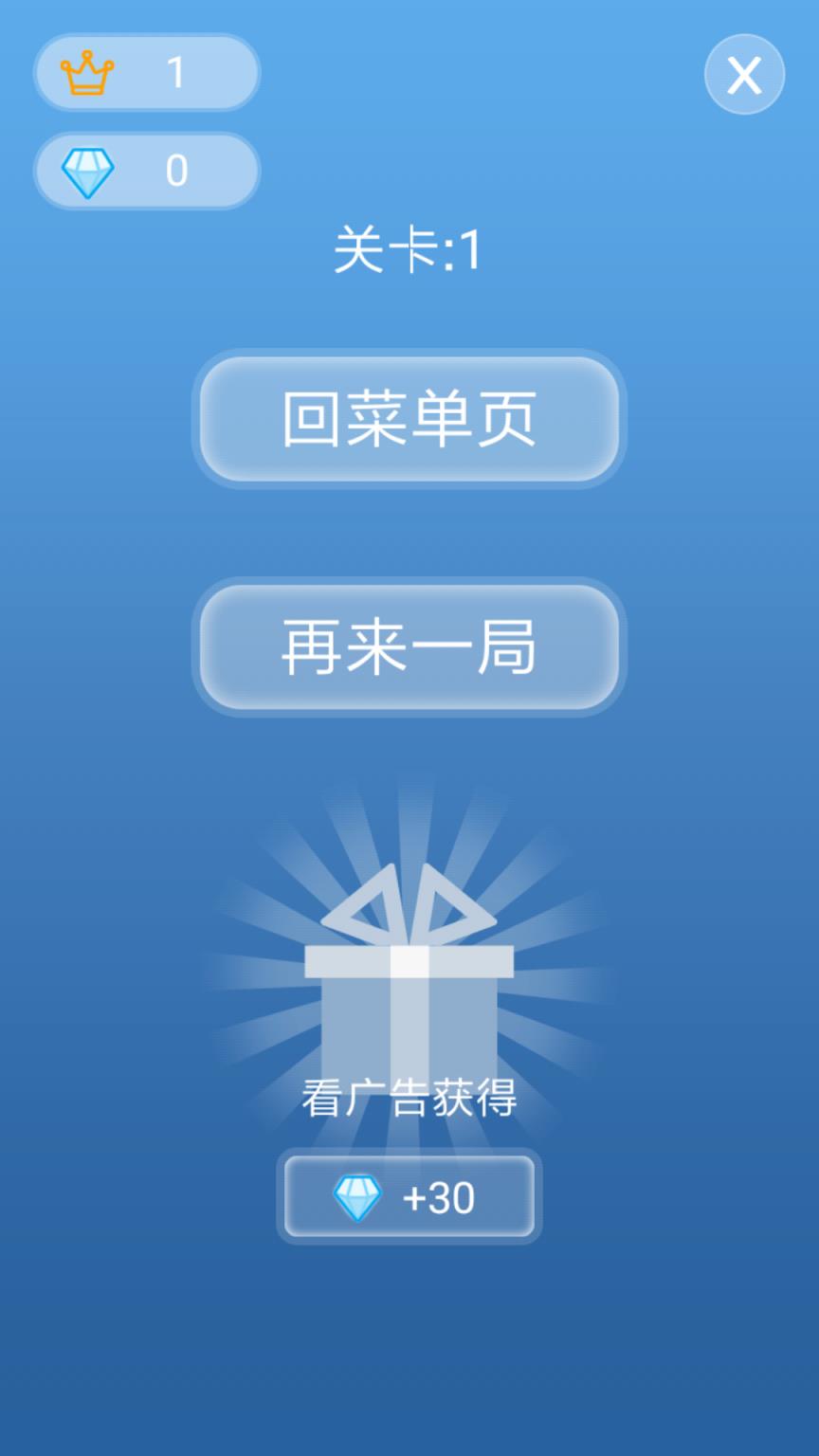
Task: Tap the level counter pill at top left
Action: 147,73
